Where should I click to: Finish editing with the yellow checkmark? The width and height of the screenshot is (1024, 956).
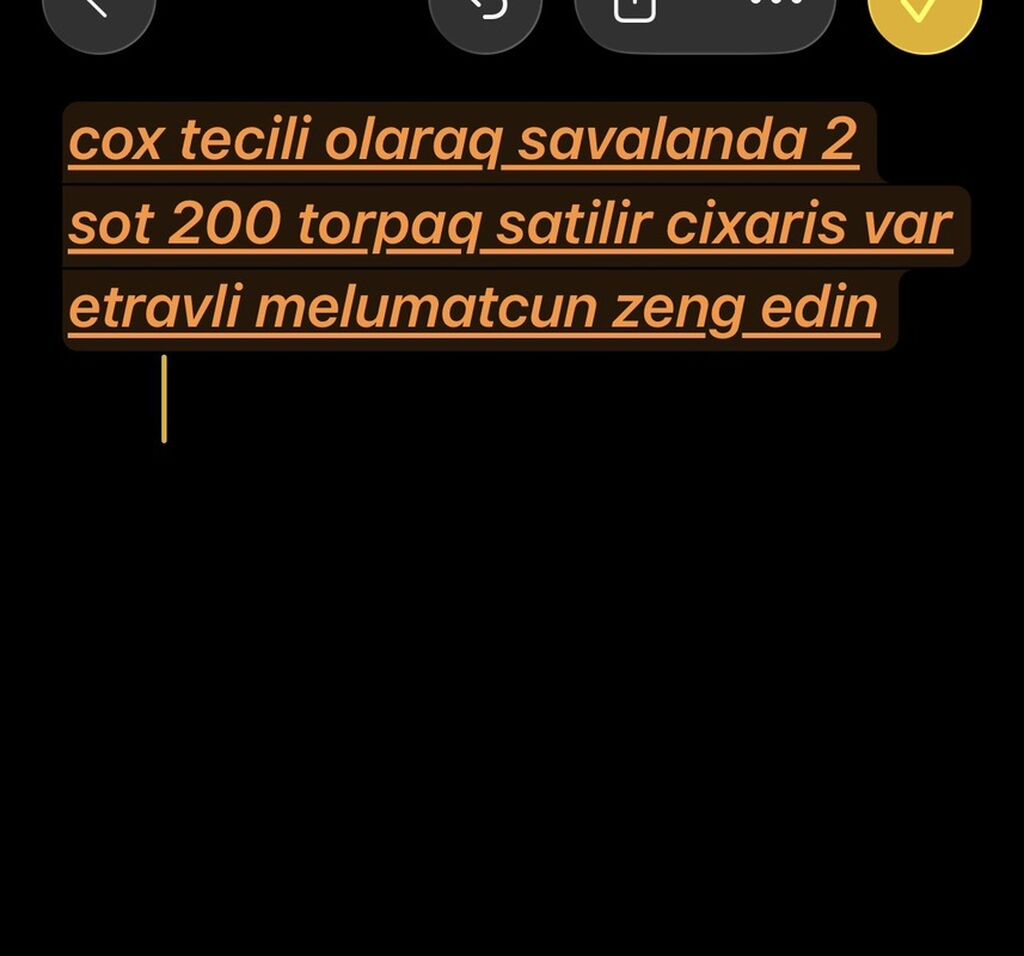924,14
